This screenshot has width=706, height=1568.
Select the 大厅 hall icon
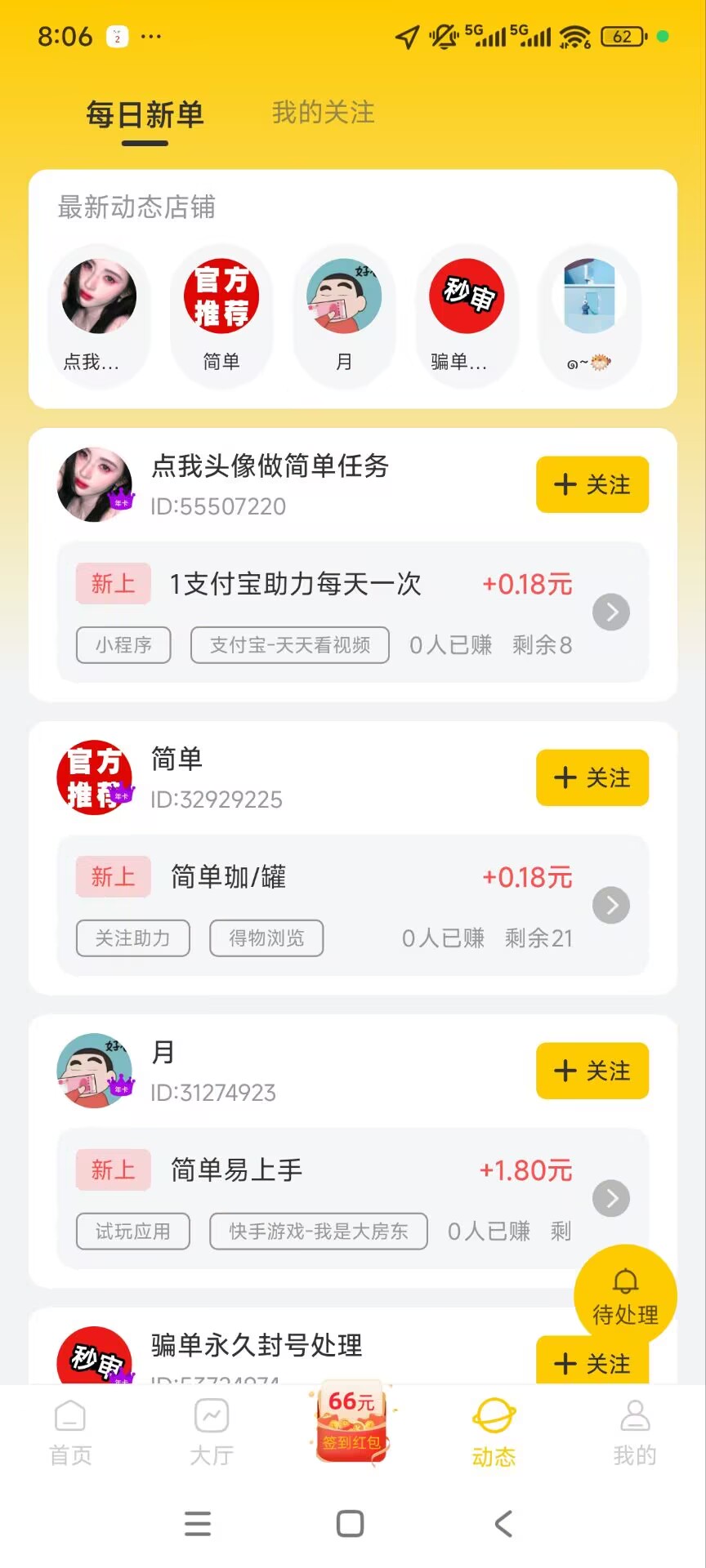[x=211, y=1425]
